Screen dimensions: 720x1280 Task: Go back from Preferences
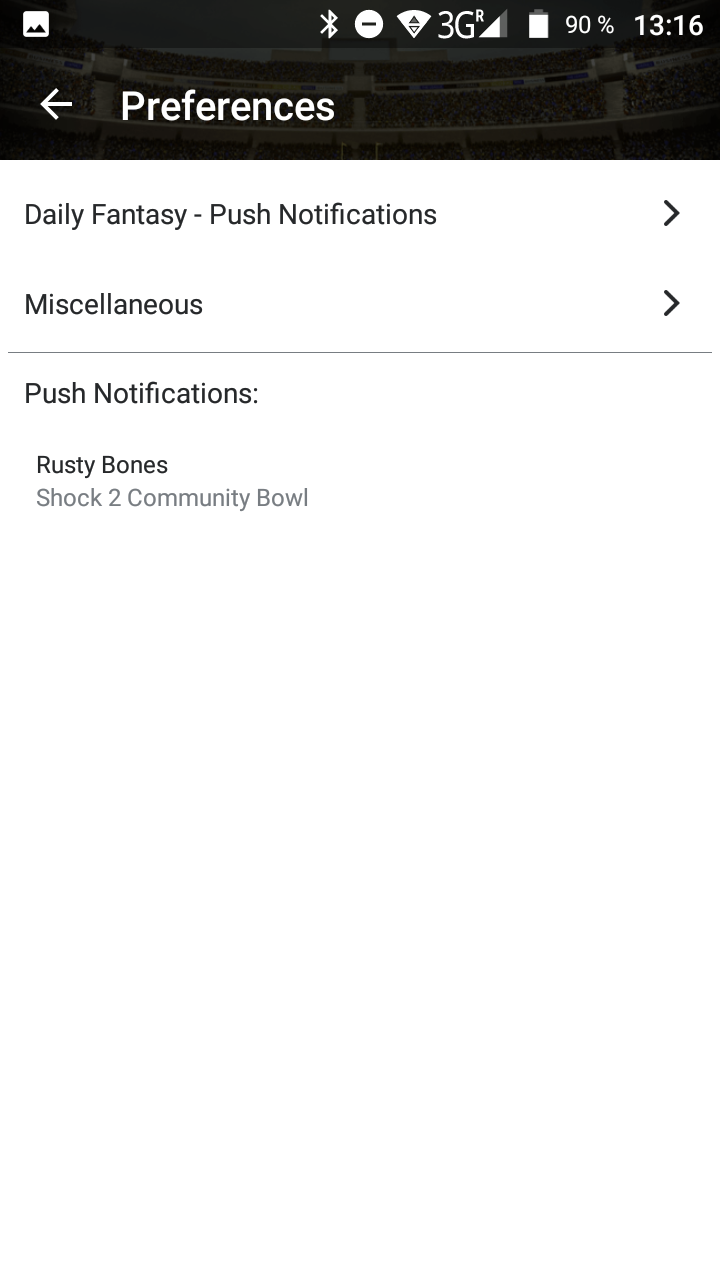pos(56,105)
